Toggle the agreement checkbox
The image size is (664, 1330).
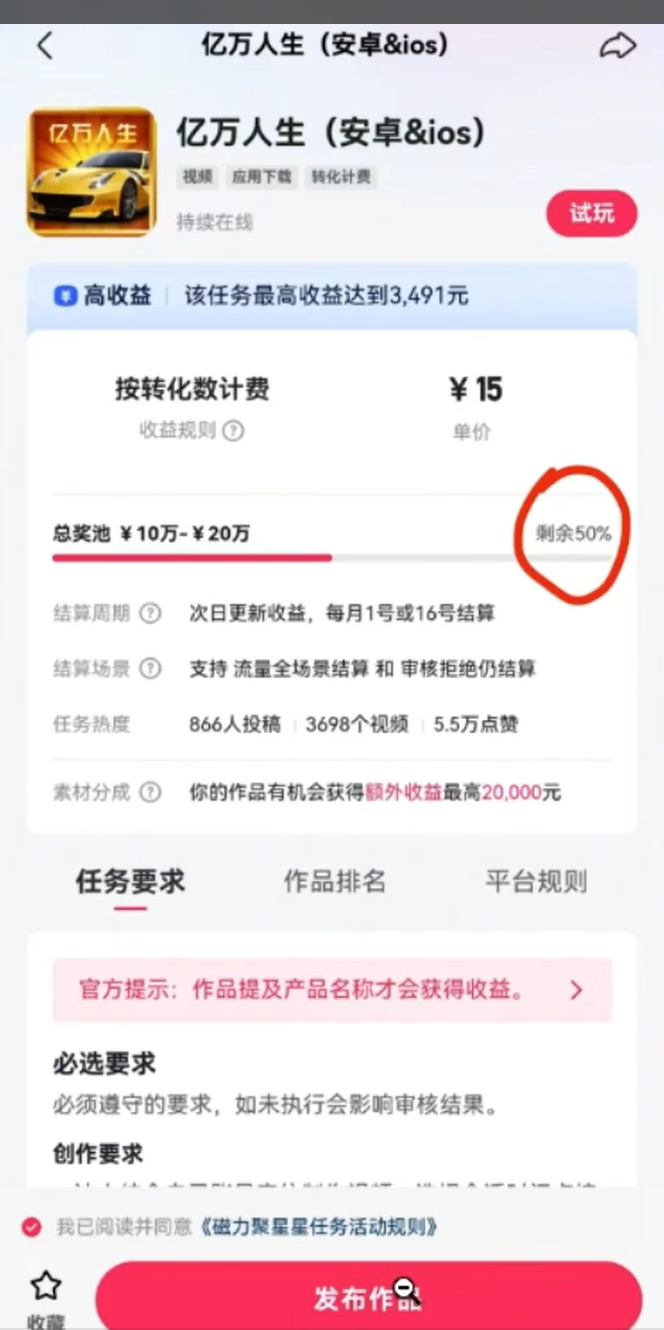(x=32, y=1226)
